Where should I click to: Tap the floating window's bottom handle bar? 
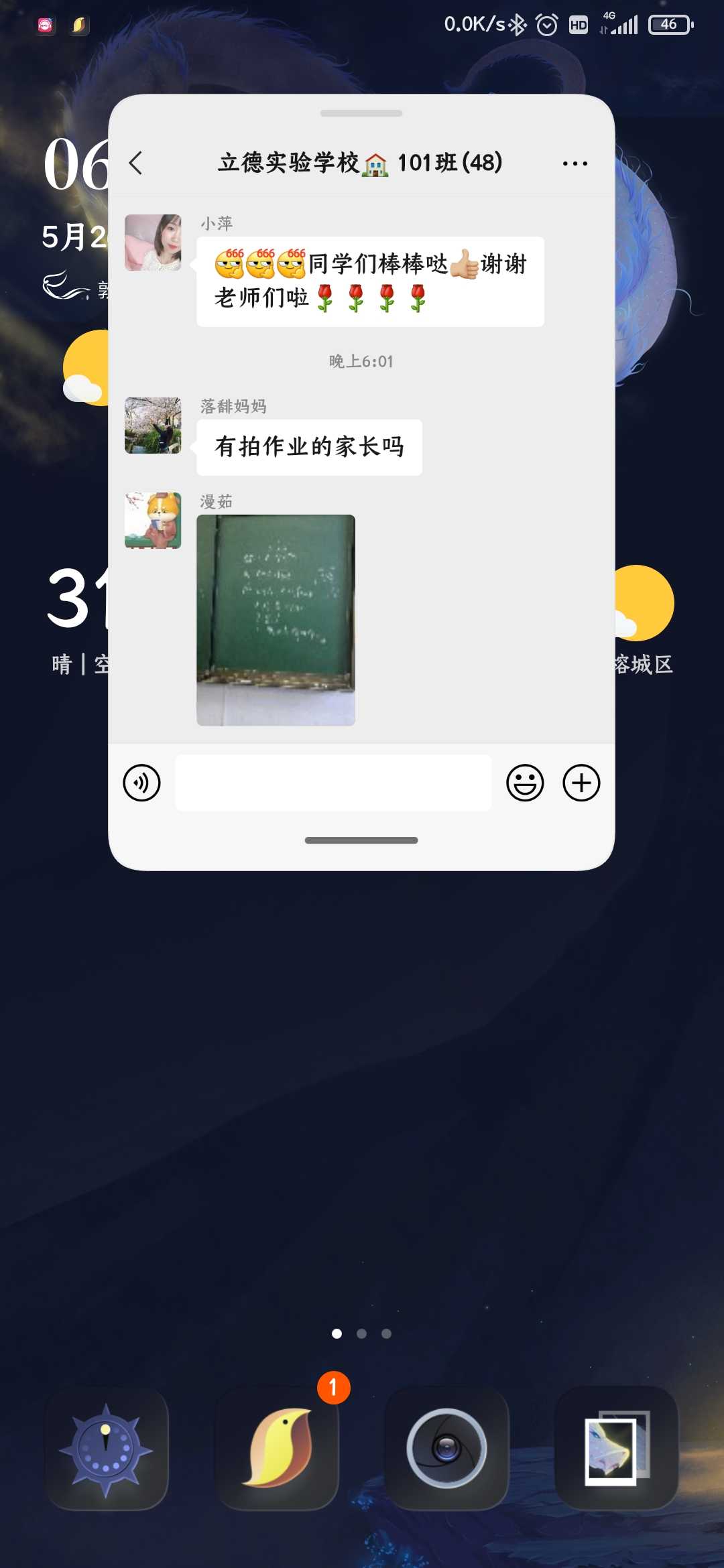(x=361, y=840)
